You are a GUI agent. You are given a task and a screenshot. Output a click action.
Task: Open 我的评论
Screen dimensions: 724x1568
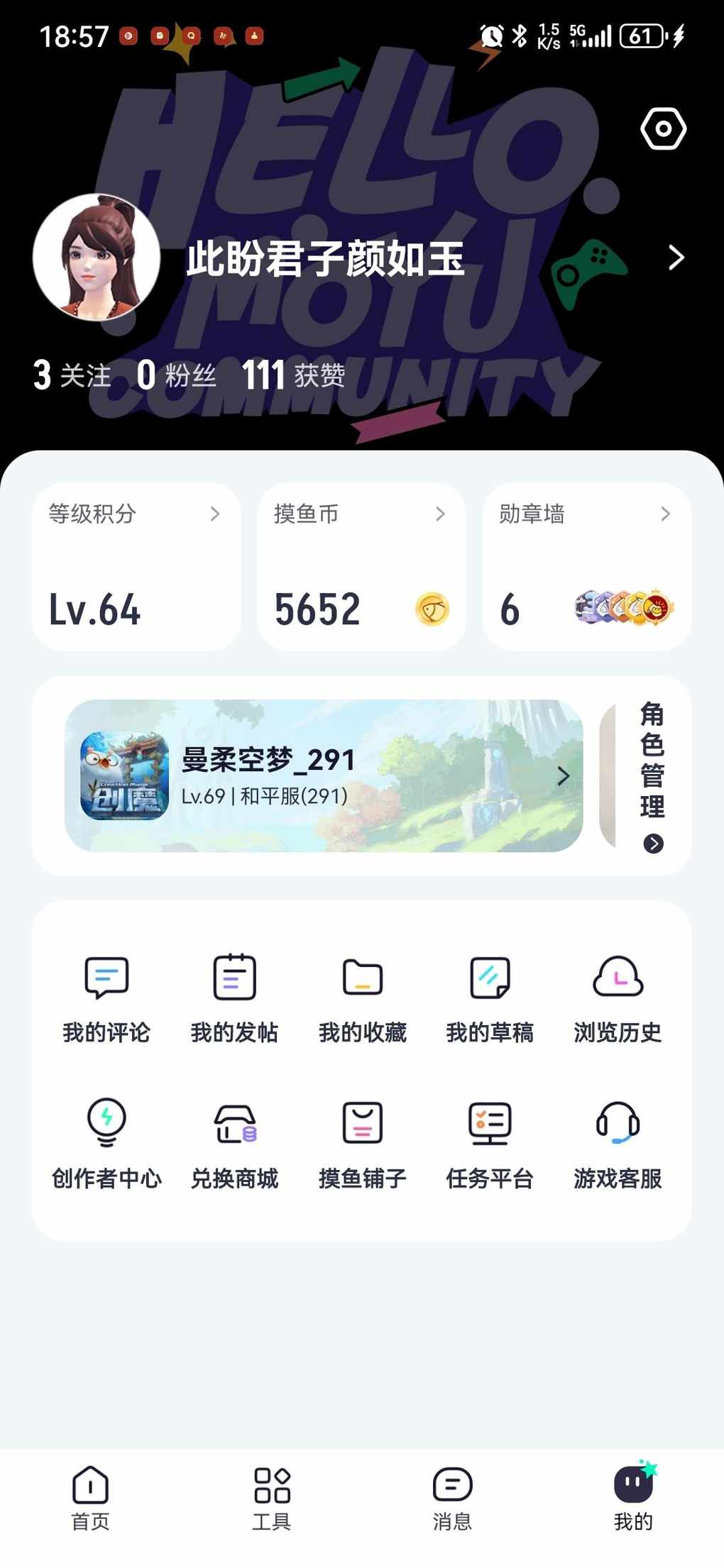[x=106, y=998]
